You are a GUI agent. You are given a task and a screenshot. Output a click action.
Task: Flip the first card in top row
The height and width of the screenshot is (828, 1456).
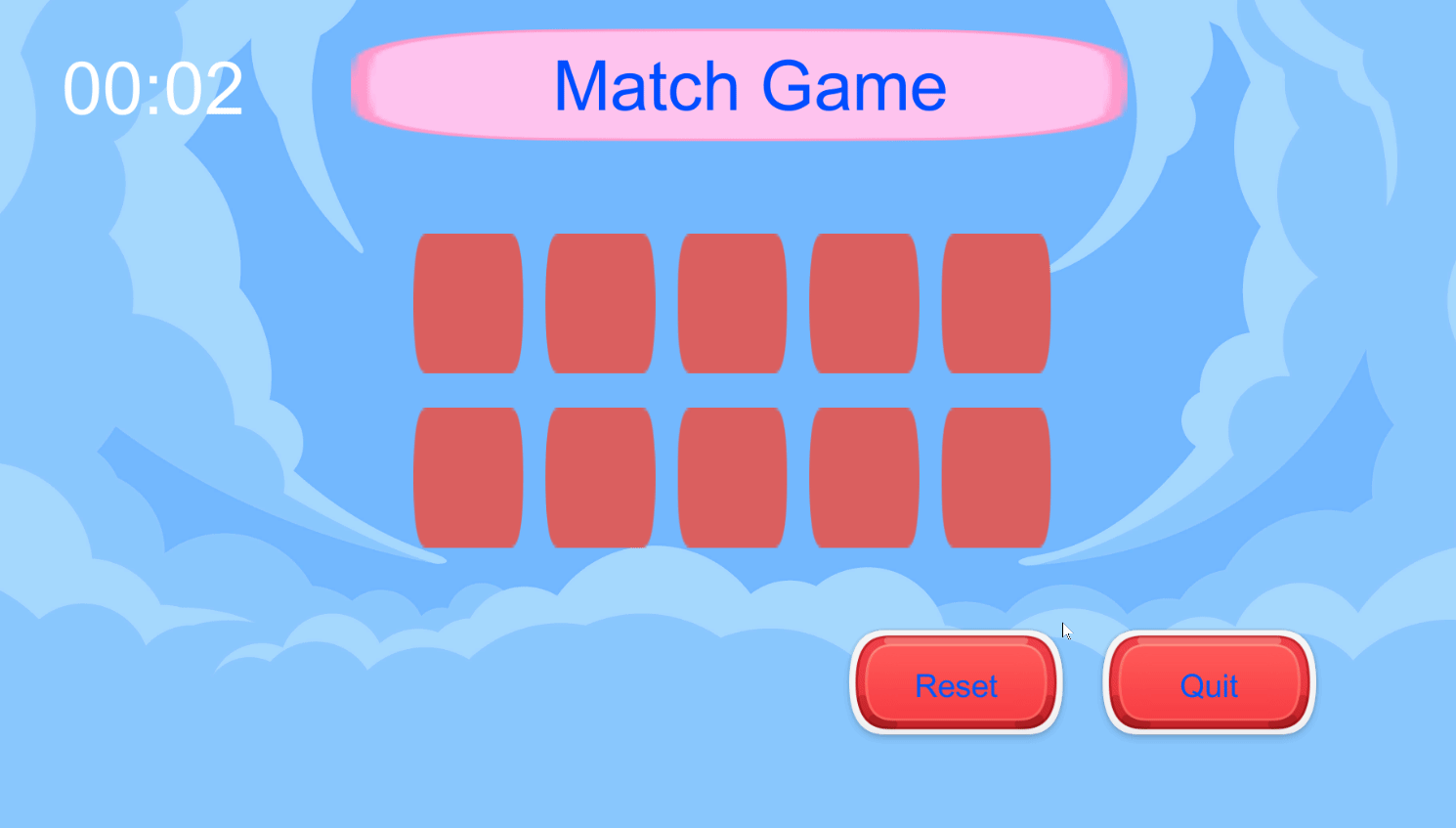(x=468, y=303)
